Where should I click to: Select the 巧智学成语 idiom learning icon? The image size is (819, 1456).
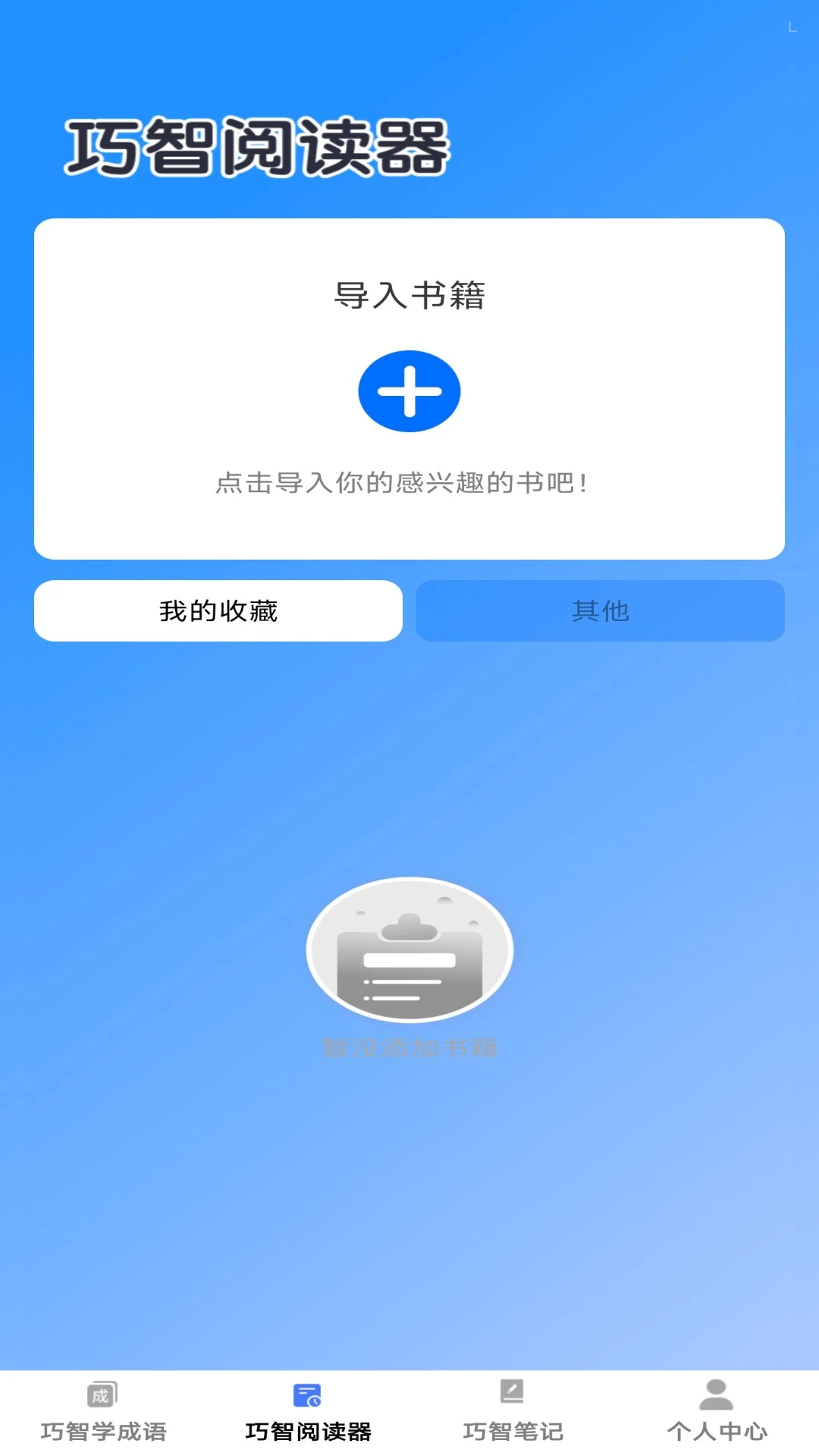[x=102, y=1394]
